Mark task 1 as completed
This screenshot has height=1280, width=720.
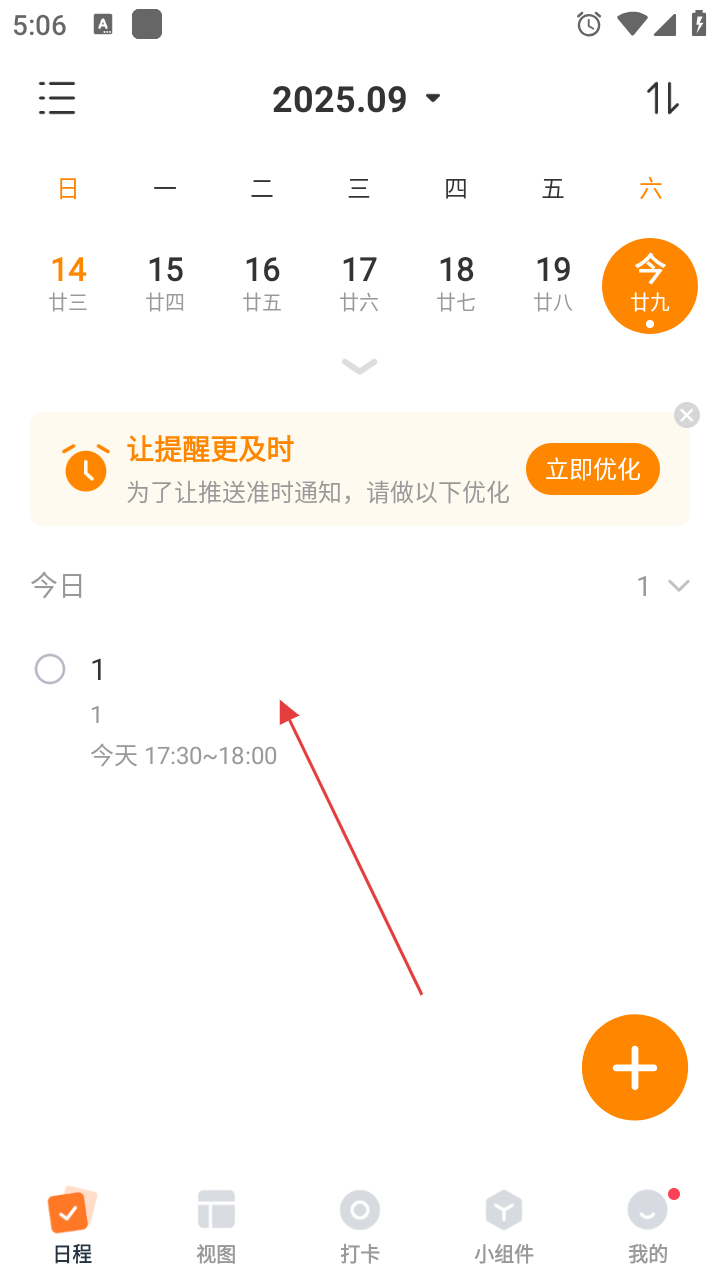[x=50, y=669]
